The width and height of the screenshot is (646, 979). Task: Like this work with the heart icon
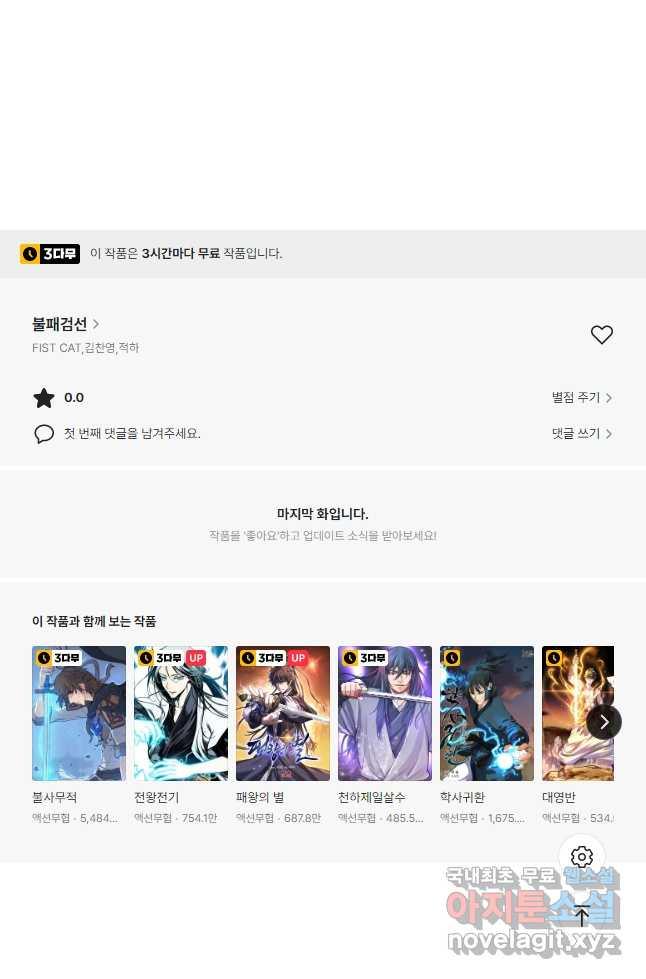click(601, 335)
